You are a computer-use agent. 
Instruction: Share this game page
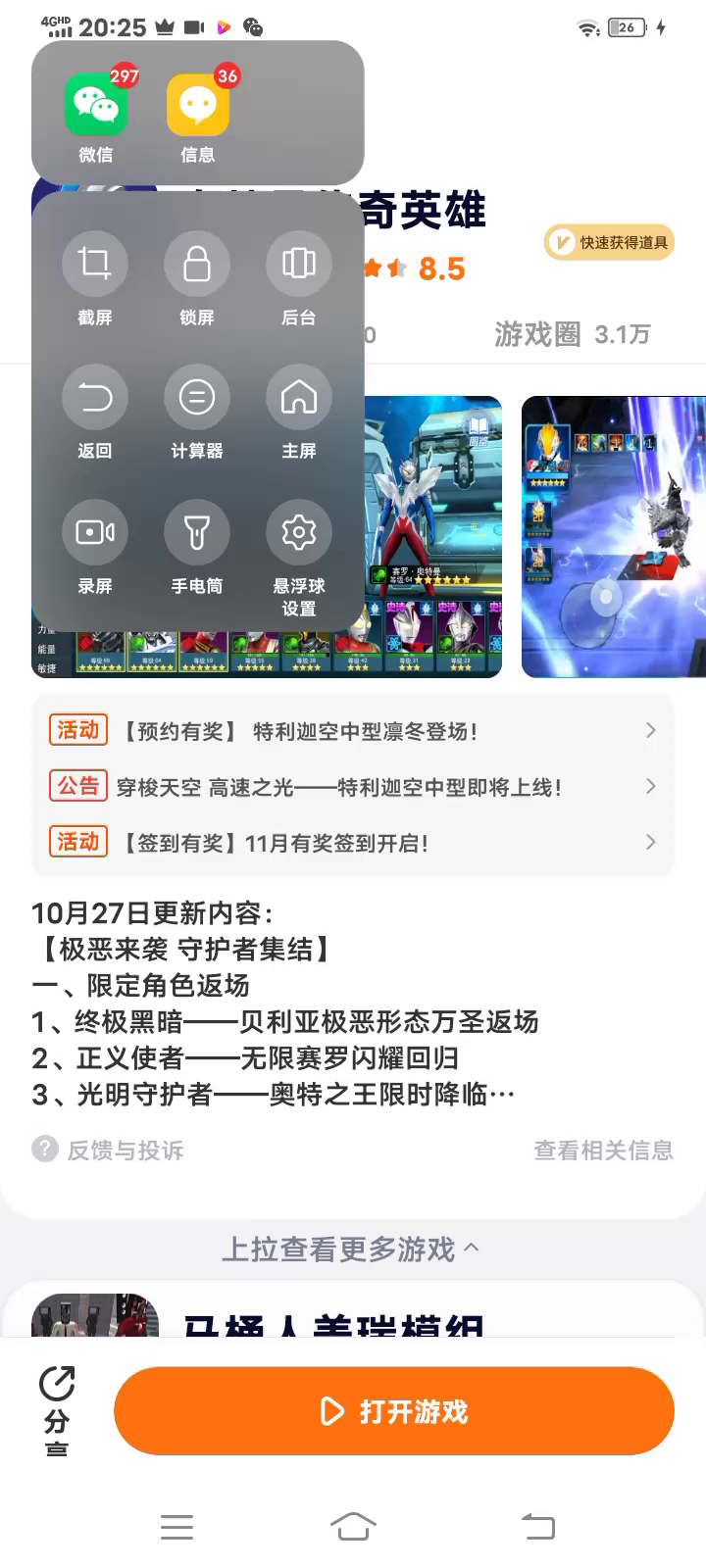57,1406
